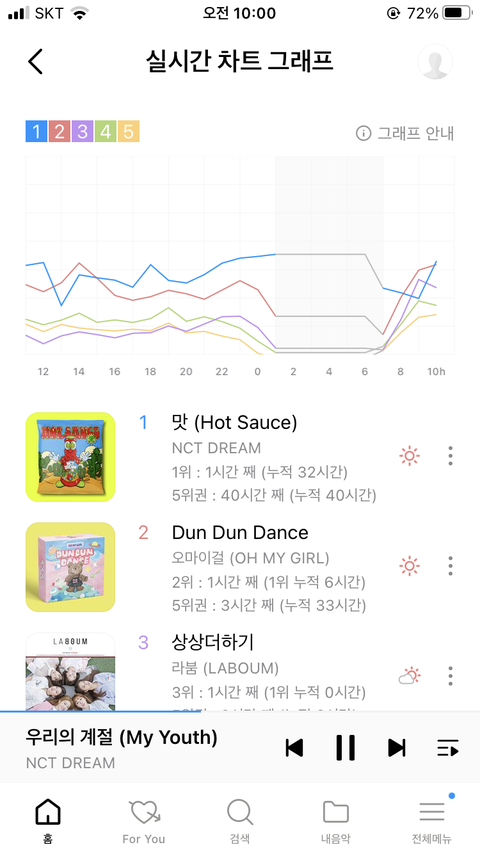The height and width of the screenshot is (854, 480).
Task: Switch to the 검색 search tab
Action: pyautogui.click(x=240, y=821)
